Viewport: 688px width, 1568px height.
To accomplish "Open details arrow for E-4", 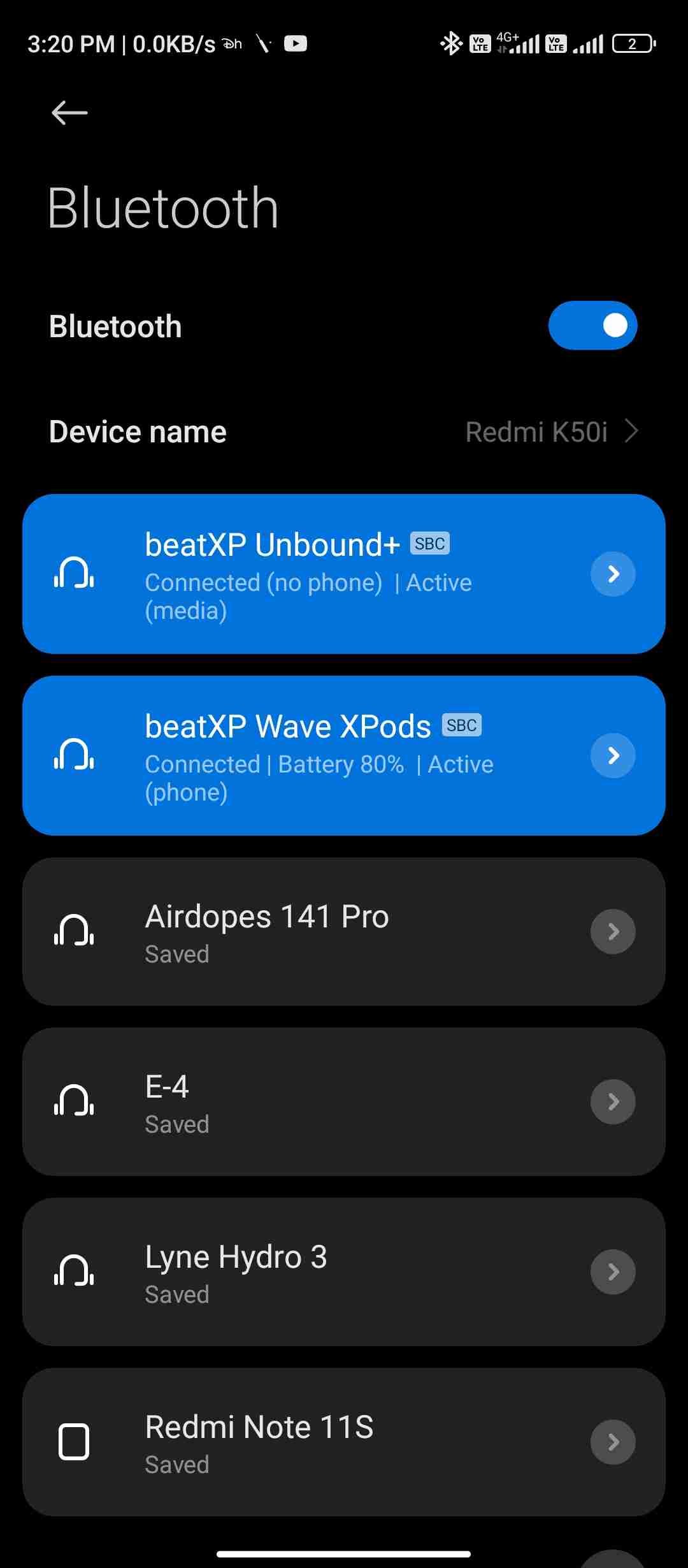I will (613, 1102).
